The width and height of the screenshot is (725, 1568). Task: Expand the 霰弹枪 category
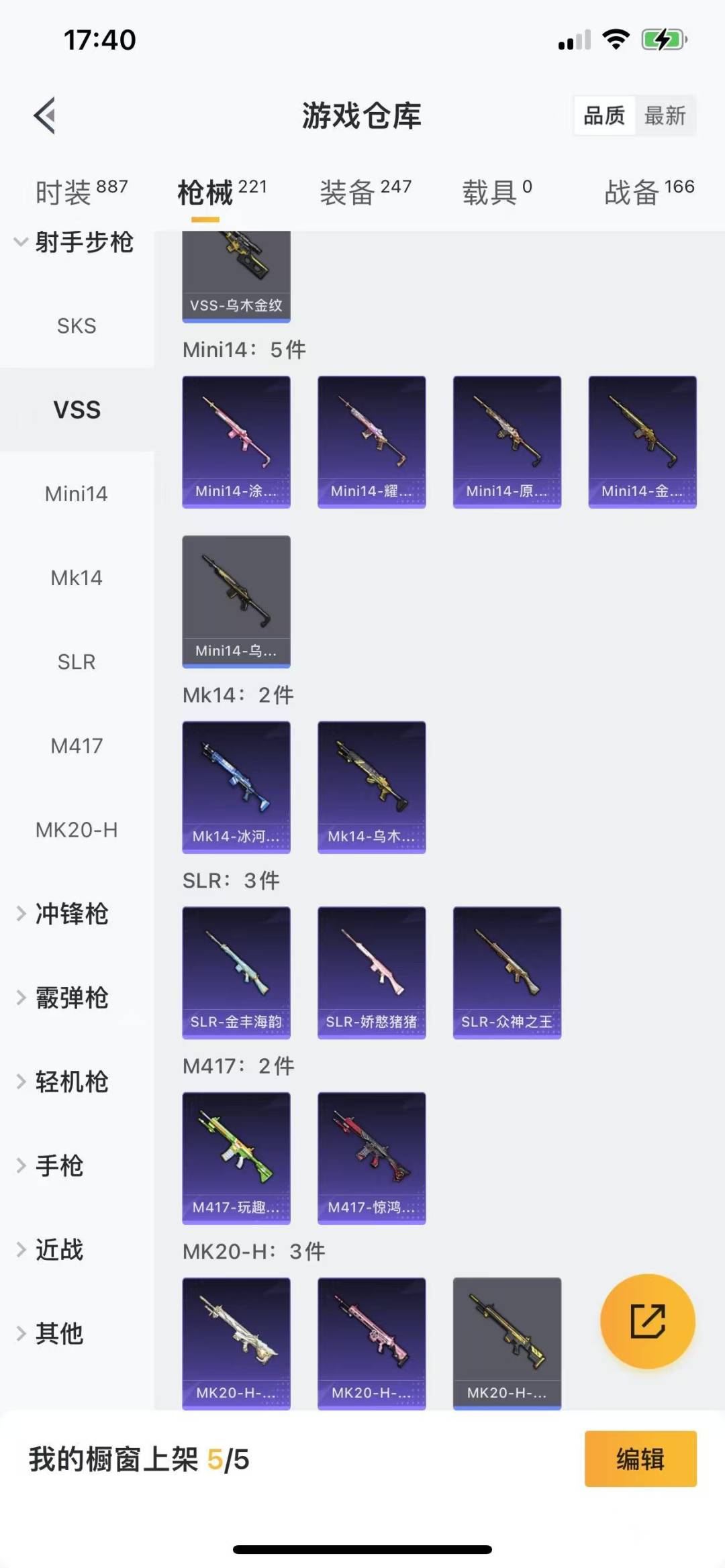[x=71, y=998]
